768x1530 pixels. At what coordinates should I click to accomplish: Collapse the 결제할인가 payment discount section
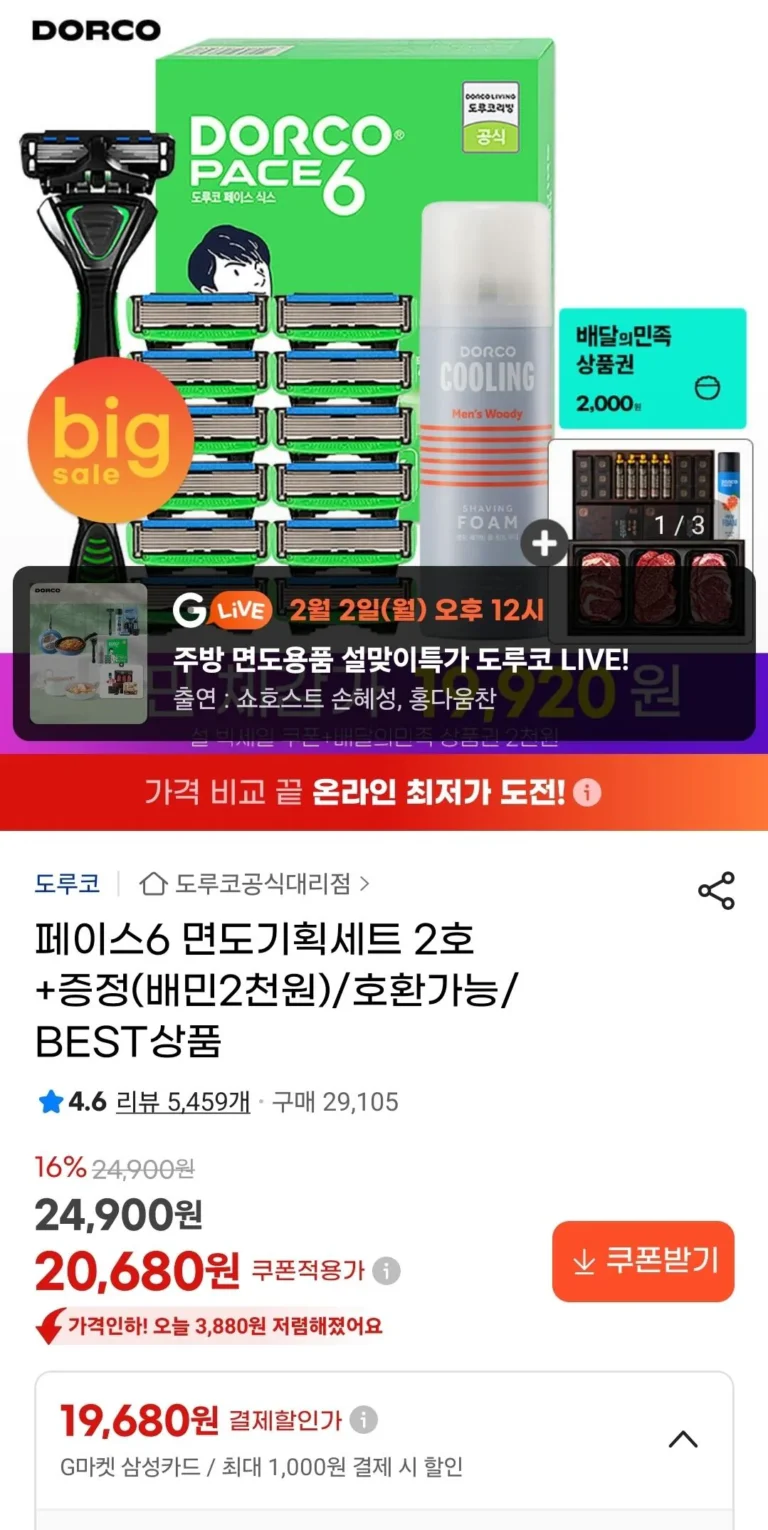coord(683,1440)
